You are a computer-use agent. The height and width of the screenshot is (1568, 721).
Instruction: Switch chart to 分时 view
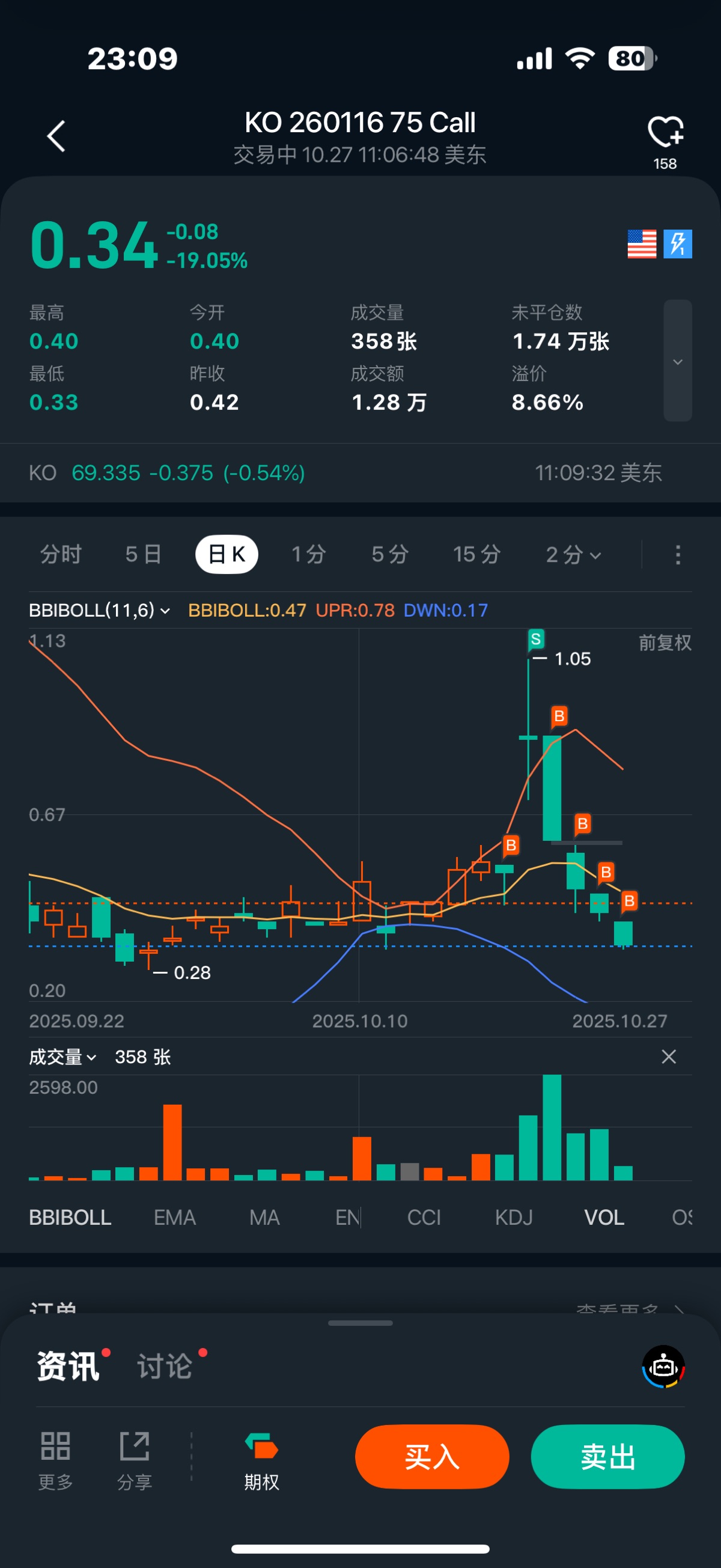click(x=61, y=555)
